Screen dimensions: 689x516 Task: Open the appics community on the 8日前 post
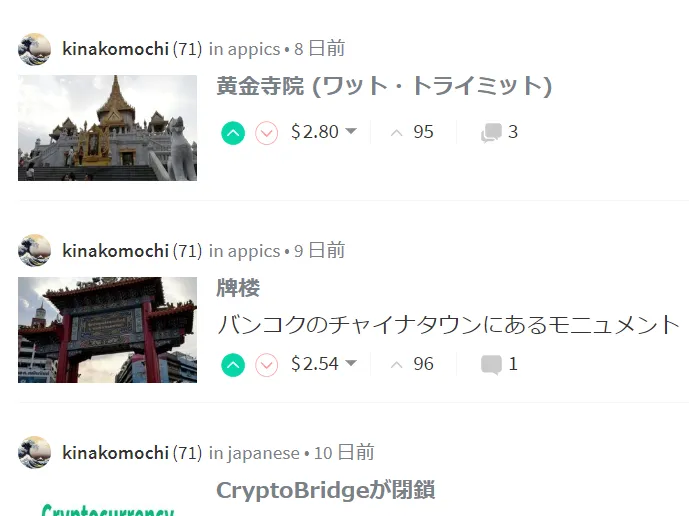click(x=254, y=49)
